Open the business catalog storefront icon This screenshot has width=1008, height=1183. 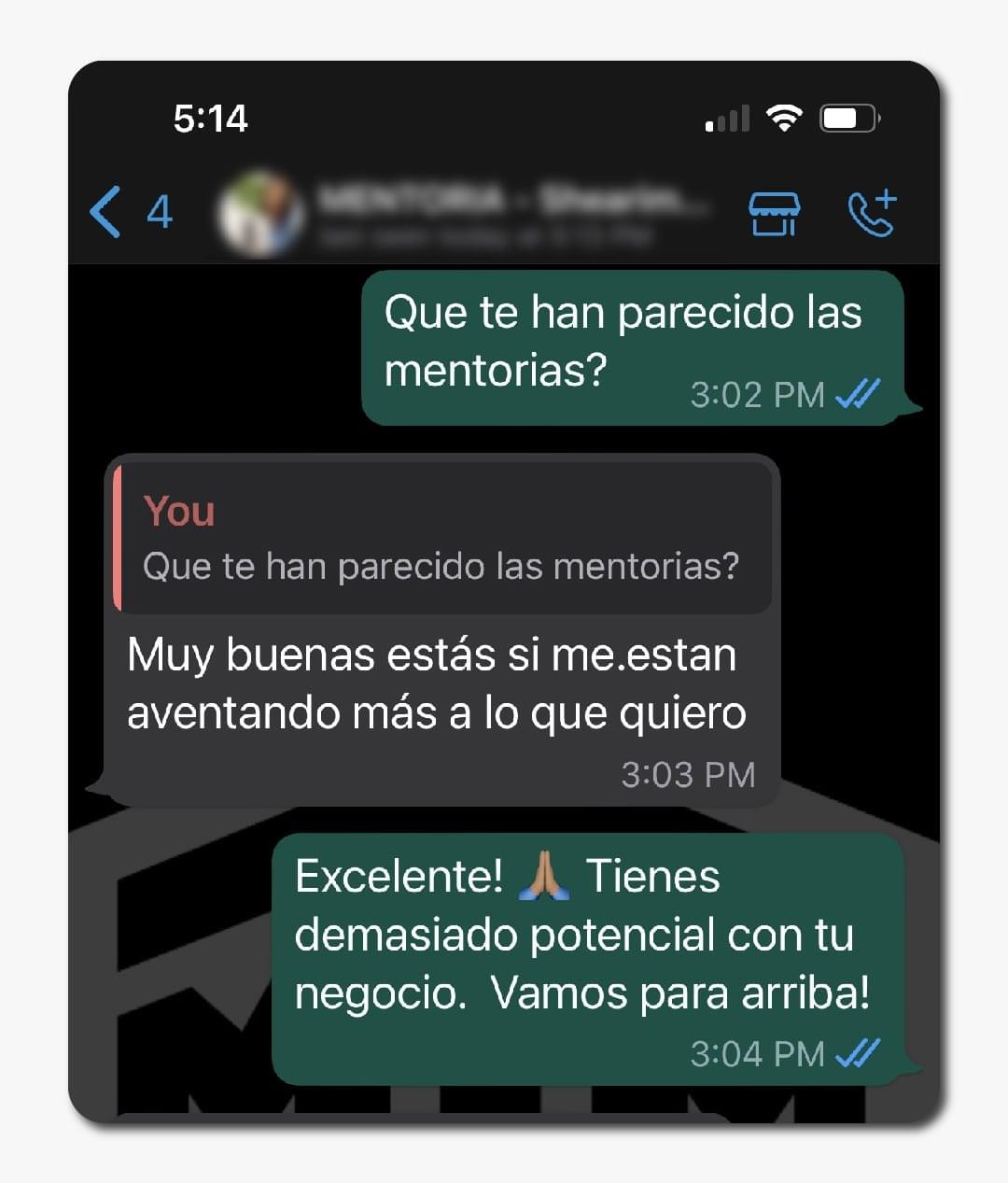pos(774,214)
